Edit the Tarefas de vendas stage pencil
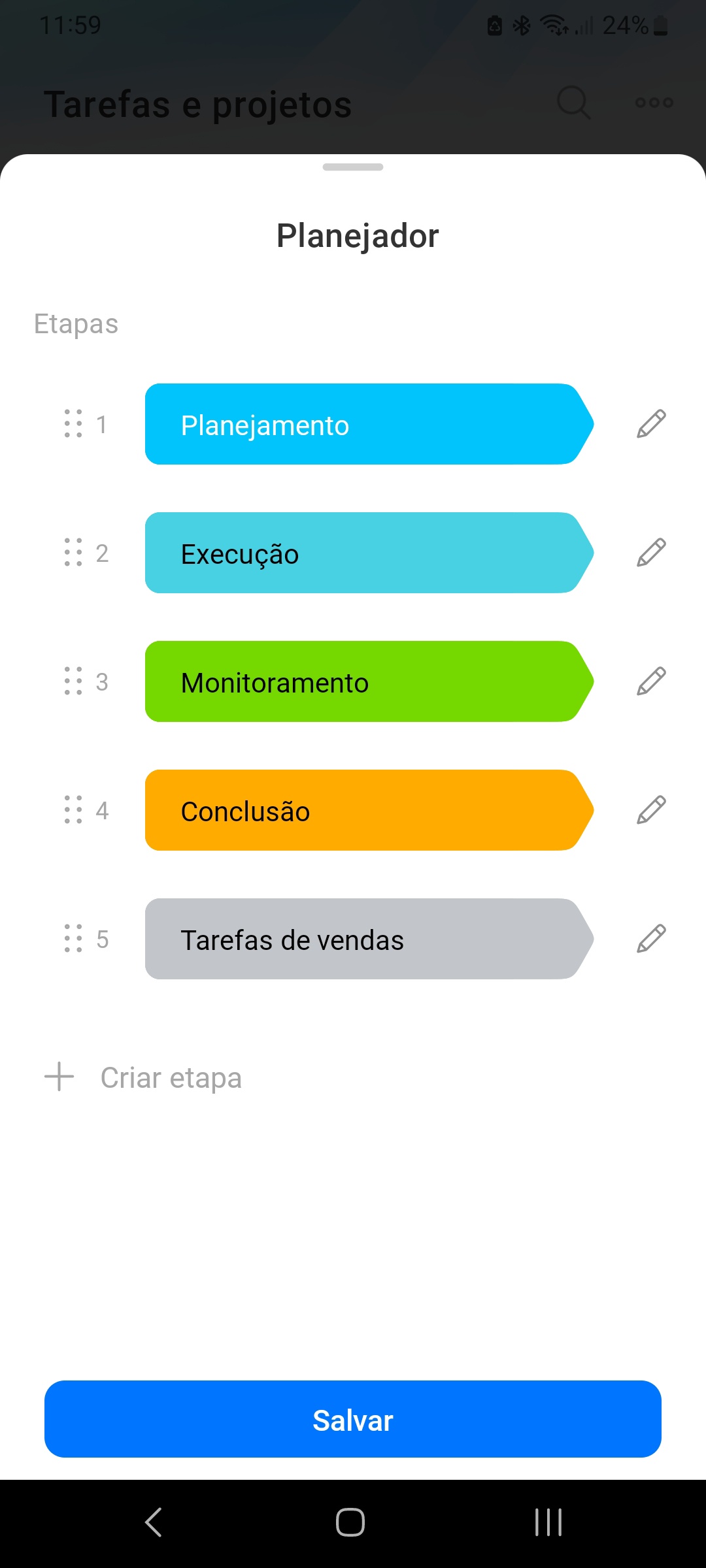Viewport: 706px width, 1568px height. (x=651, y=939)
